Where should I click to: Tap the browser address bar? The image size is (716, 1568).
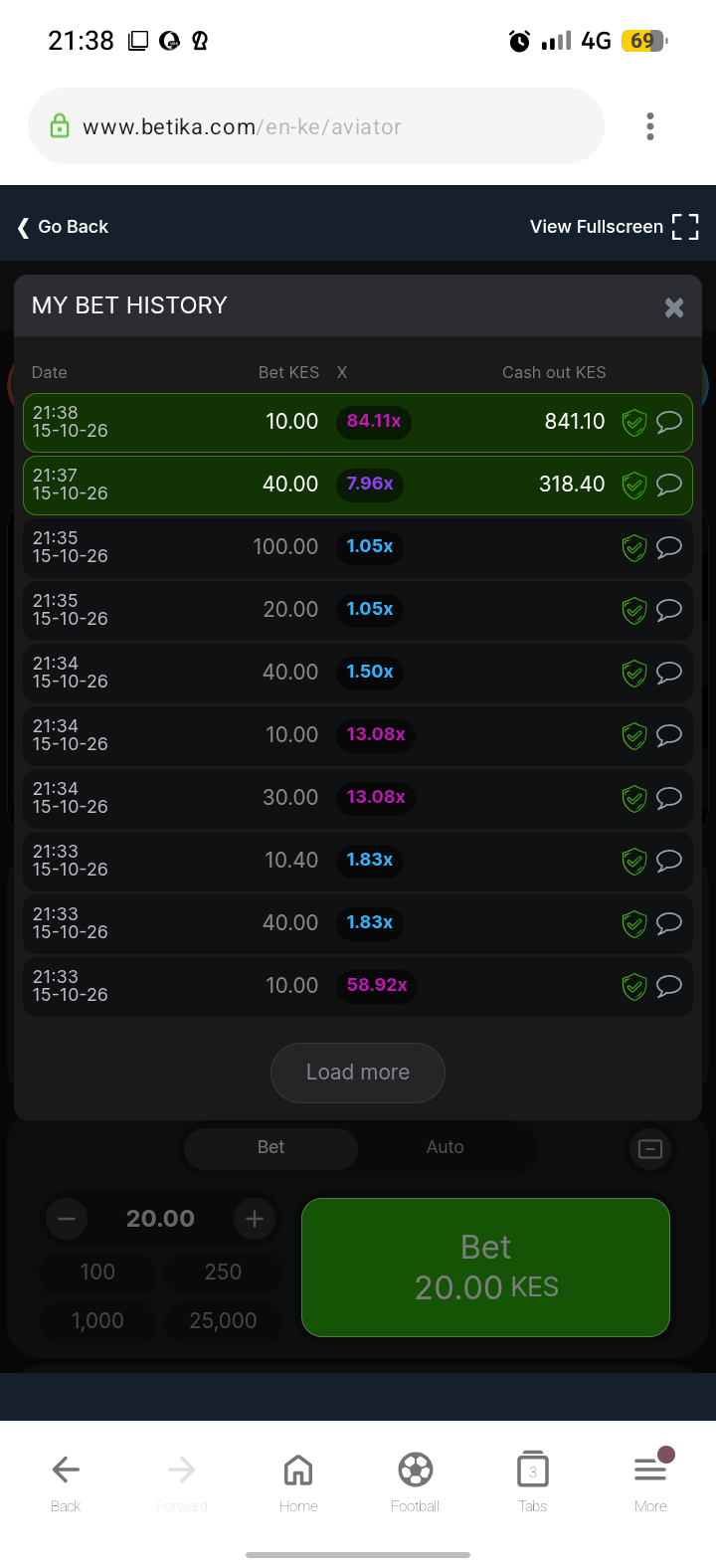tap(316, 126)
